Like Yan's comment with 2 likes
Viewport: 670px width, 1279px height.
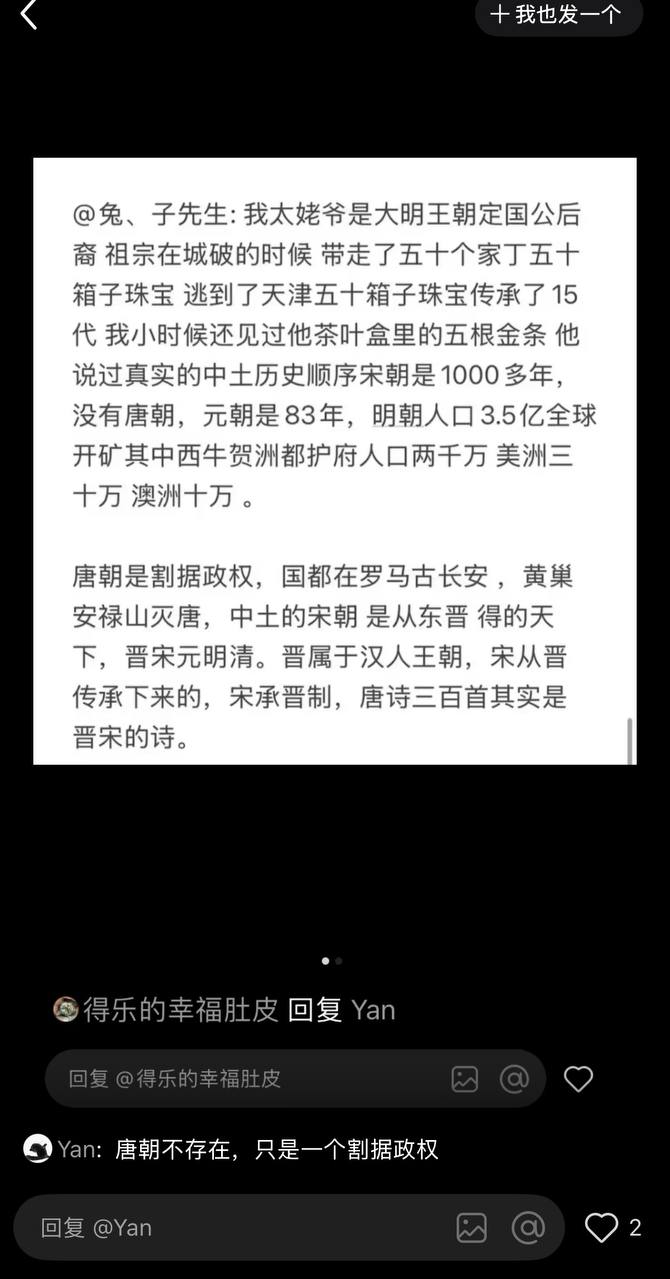pos(601,1227)
